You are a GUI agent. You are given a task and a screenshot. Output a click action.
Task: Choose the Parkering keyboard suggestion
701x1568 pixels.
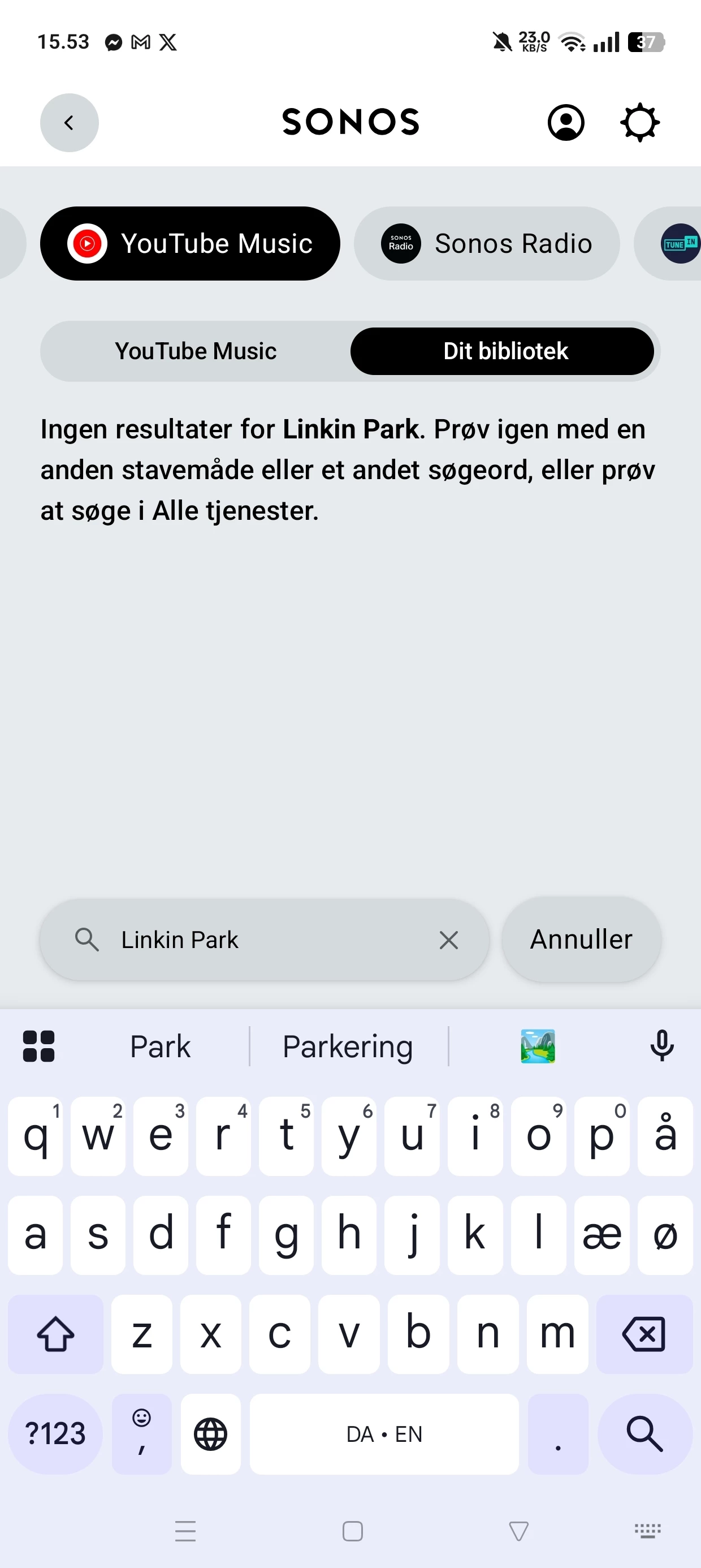tap(348, 1046)
